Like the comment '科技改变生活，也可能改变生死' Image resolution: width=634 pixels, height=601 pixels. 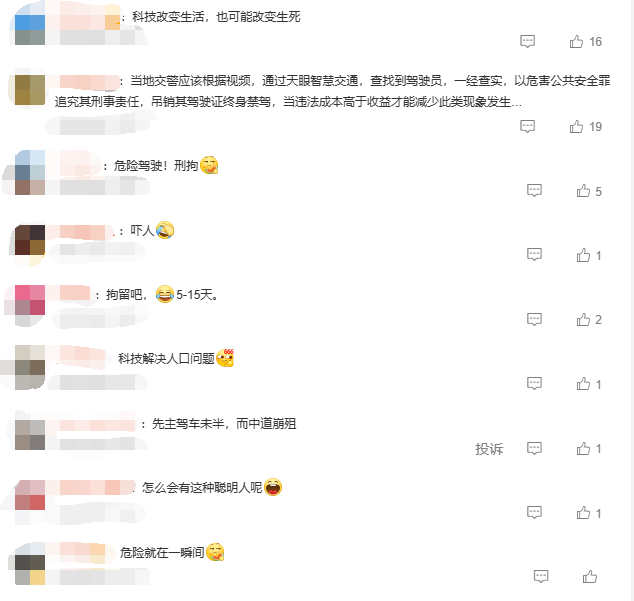(577, 42)
